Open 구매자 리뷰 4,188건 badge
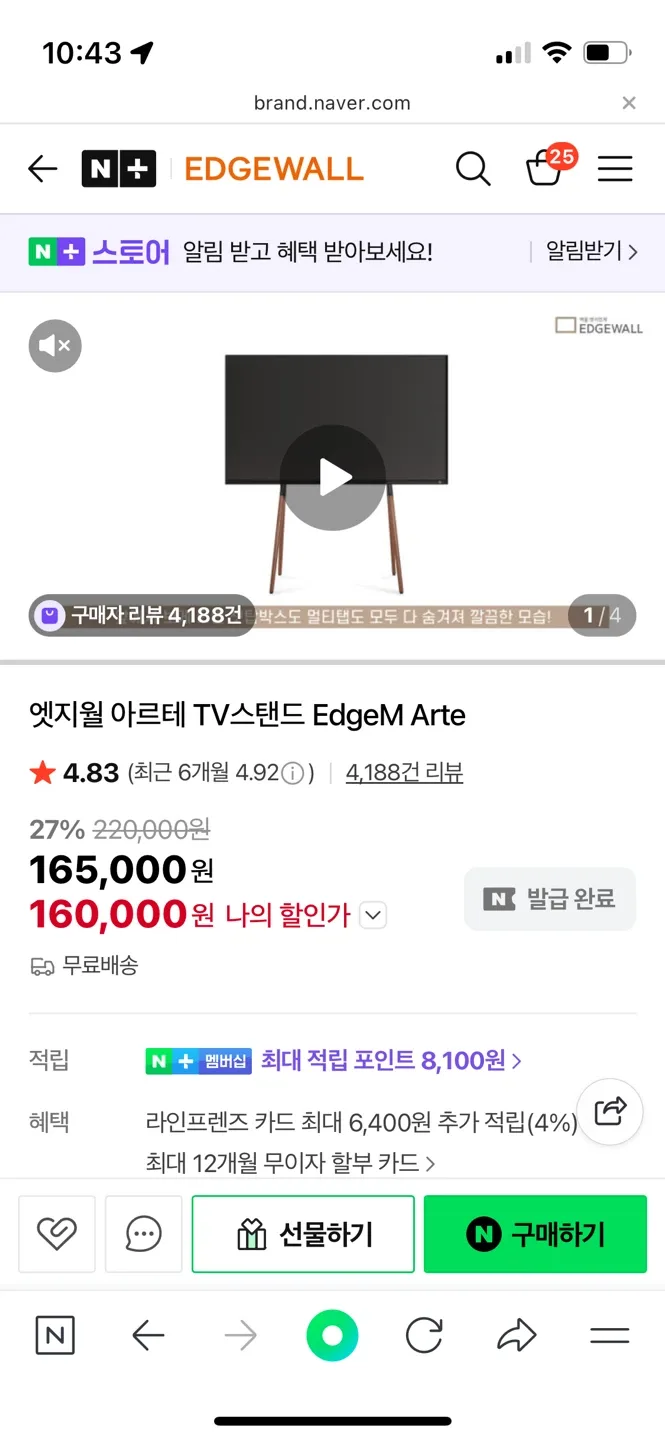Screen dimensions: 665x1440 142,615
